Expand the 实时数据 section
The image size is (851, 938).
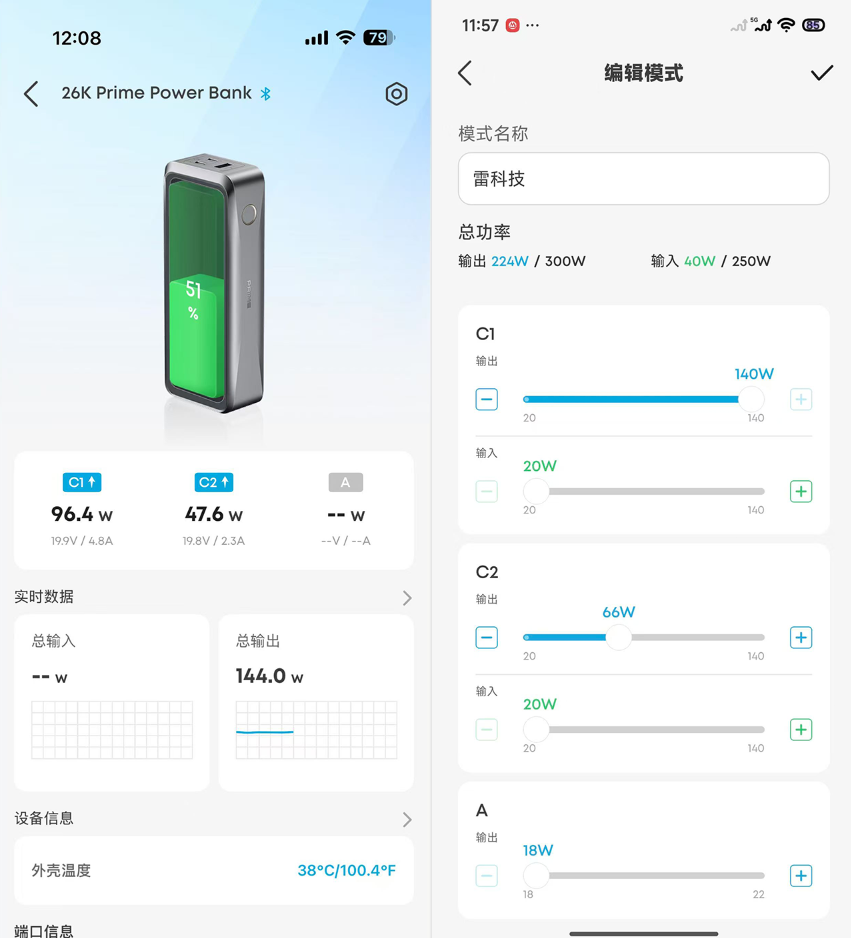point(406,598)
